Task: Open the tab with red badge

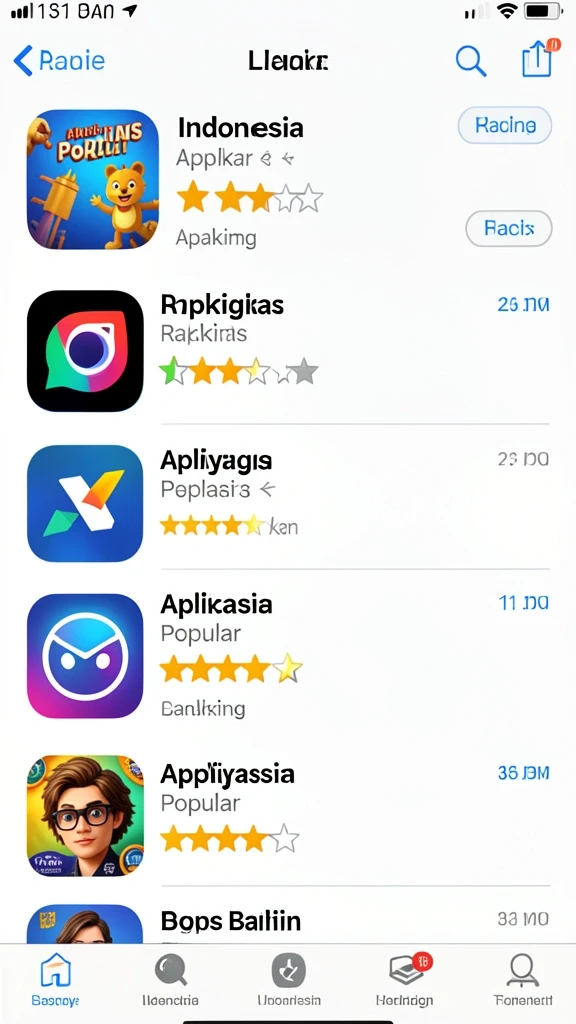Action: [405, 978]
